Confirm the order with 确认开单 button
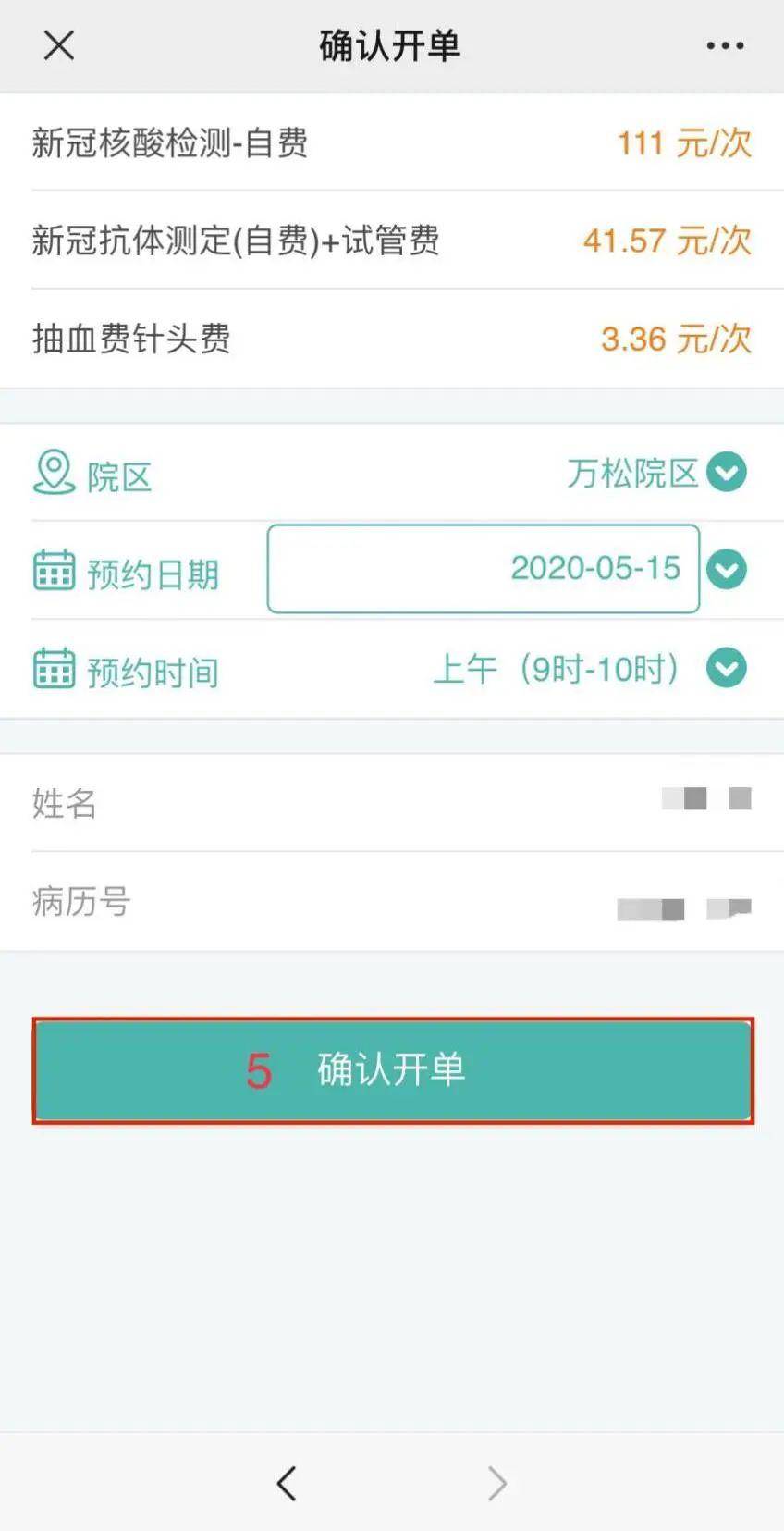Image resolution: width=784 pixels, height=1531 pixels. click(393, 1070)
